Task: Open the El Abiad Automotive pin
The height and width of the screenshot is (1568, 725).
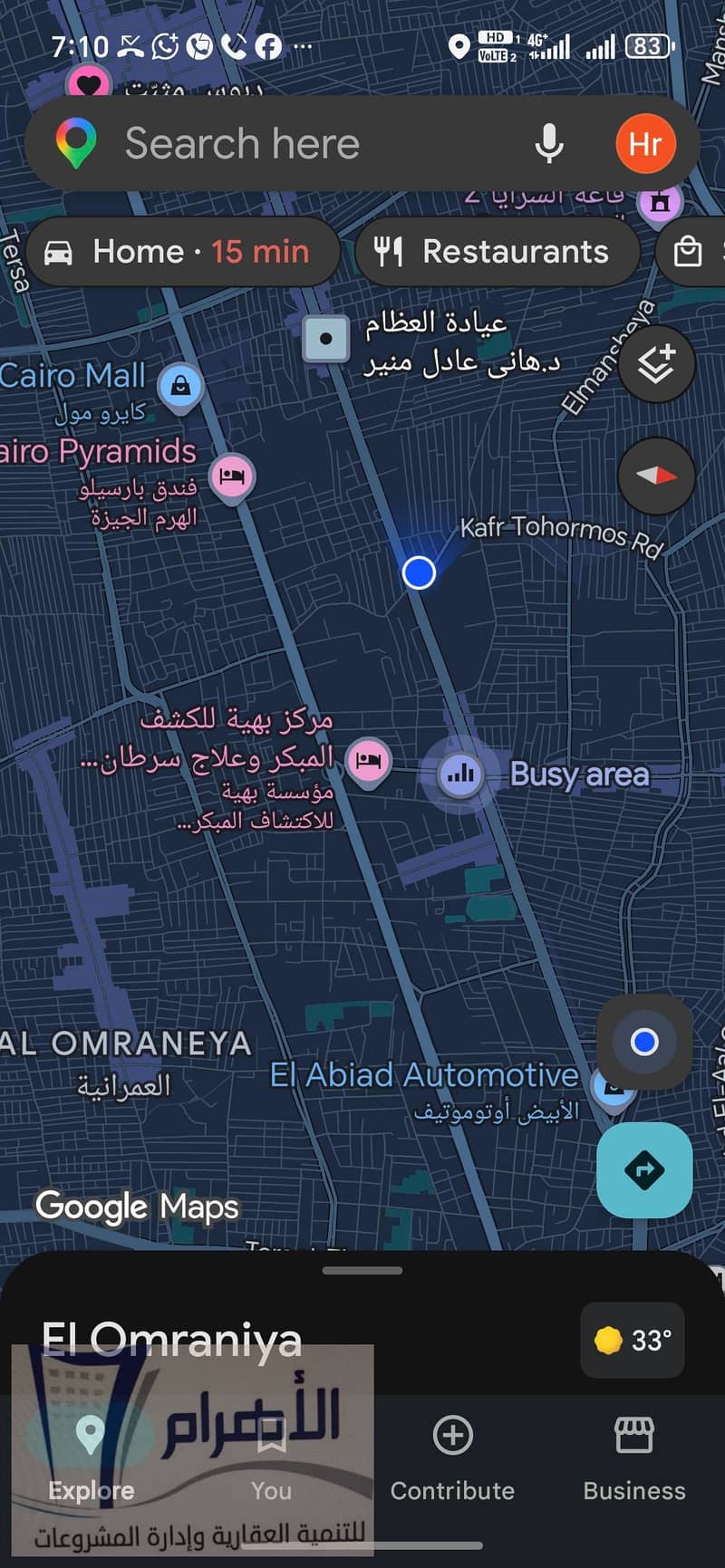Action: [x=613, y=1085]
